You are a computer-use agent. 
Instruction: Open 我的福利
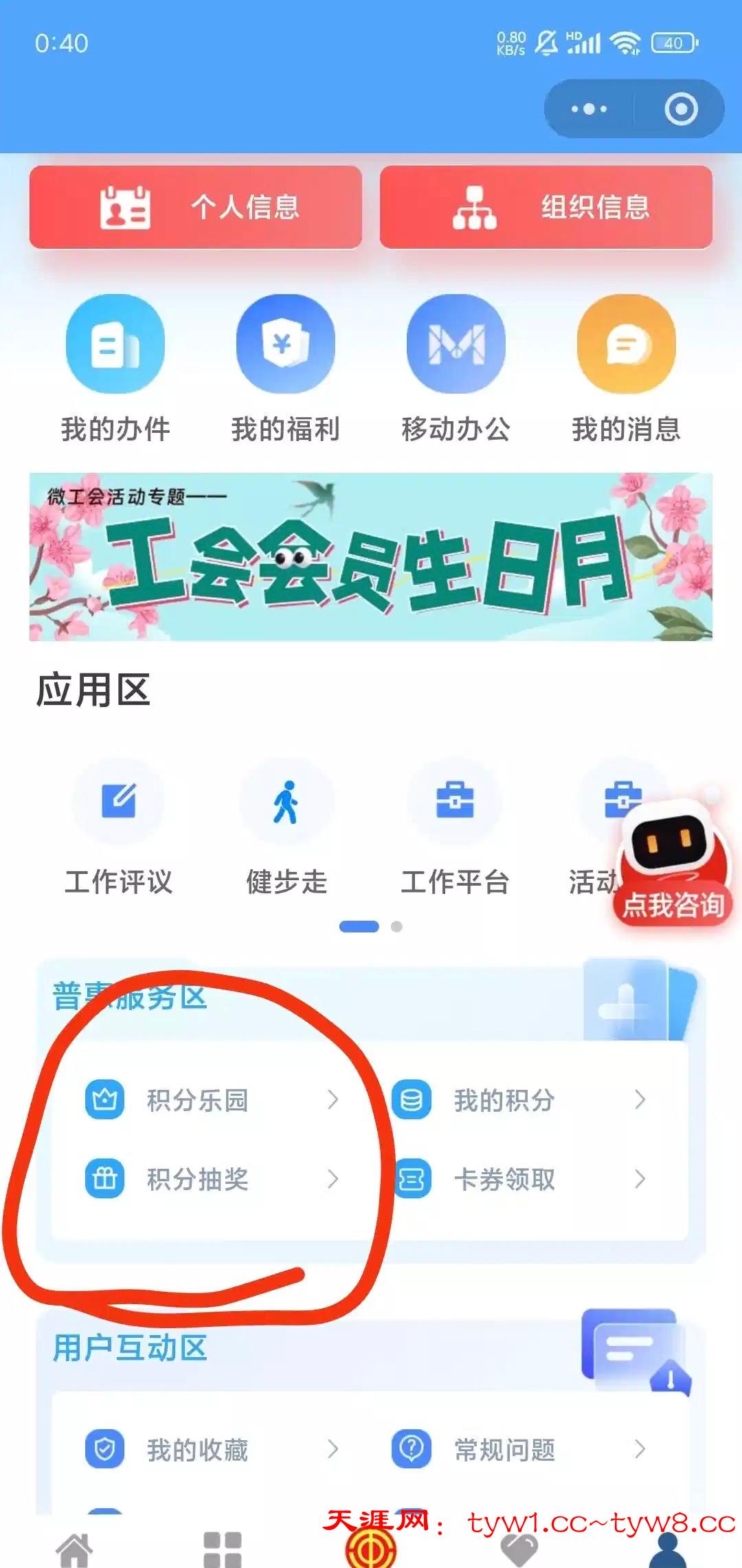tap(286, 368)
